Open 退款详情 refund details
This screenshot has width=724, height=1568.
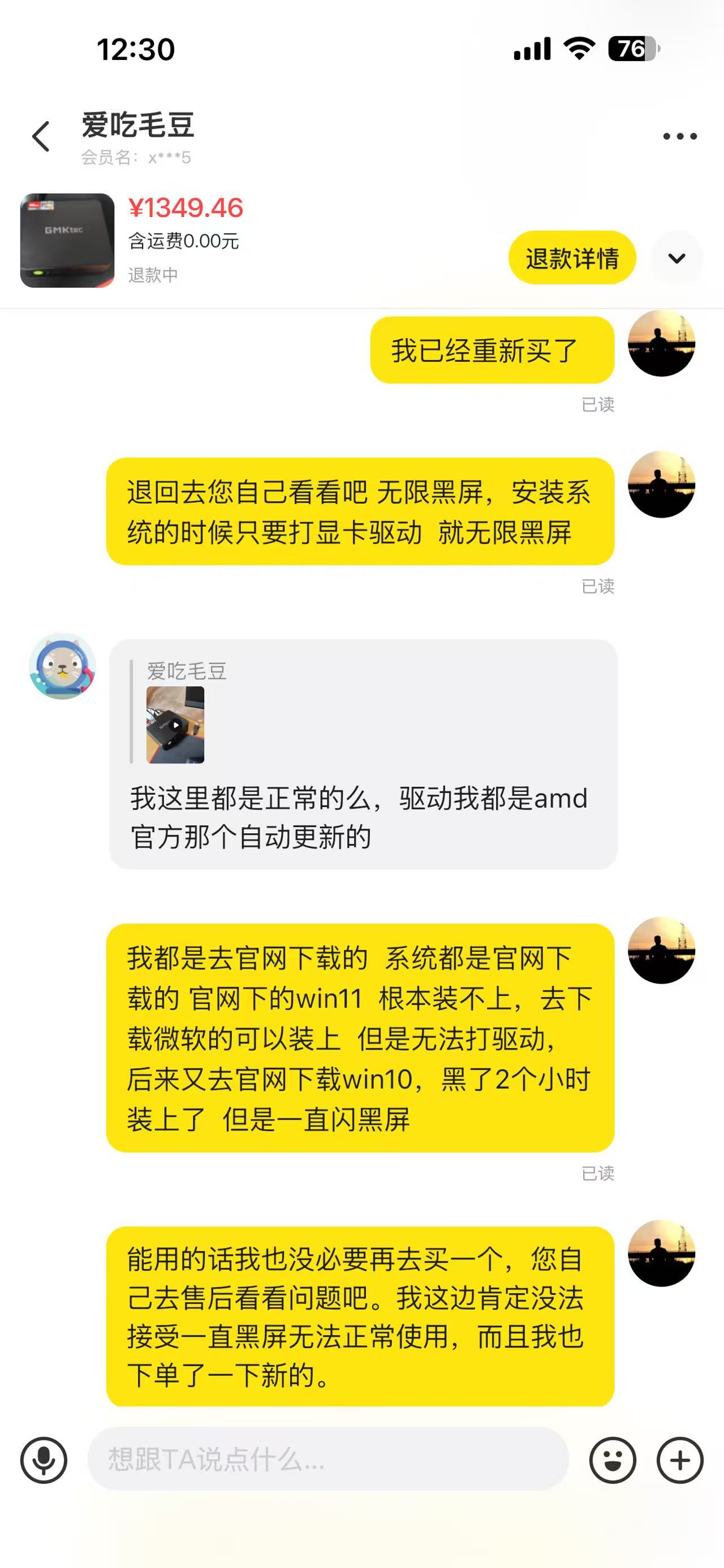pyautogui.click(x=572, y=258)
